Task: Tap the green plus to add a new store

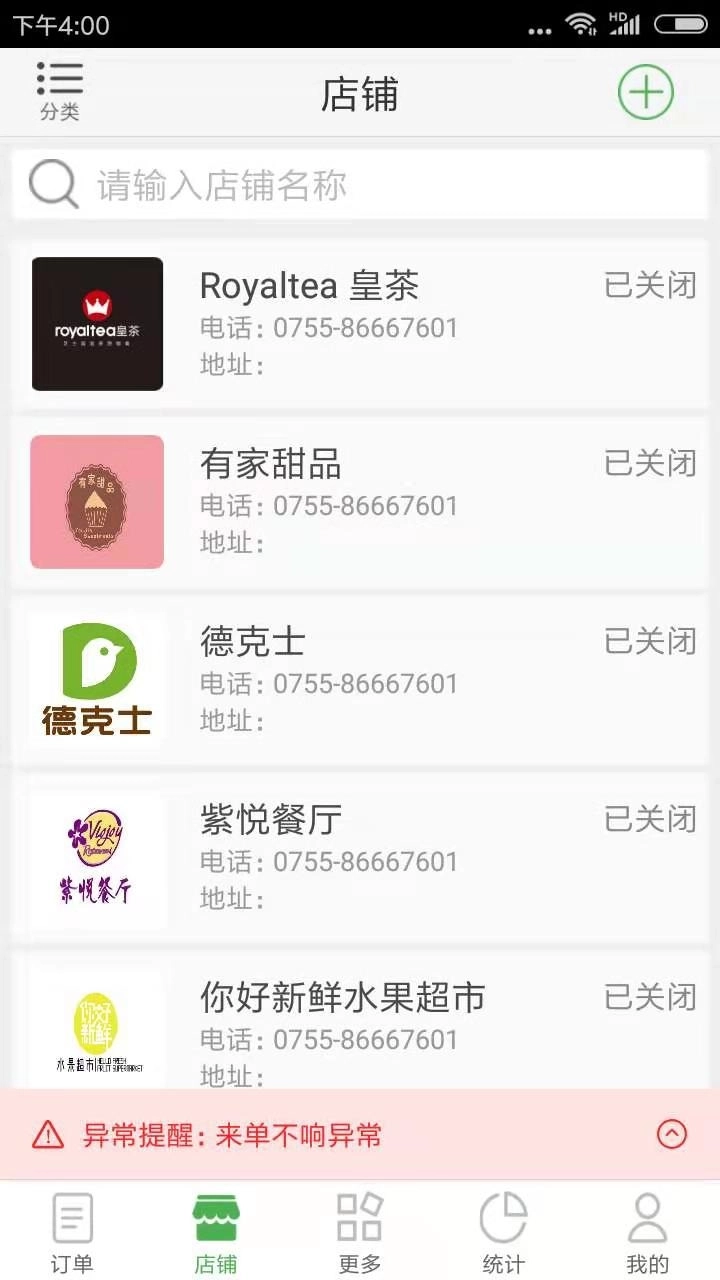Action: pyautogui.click(x=646, y=91)
